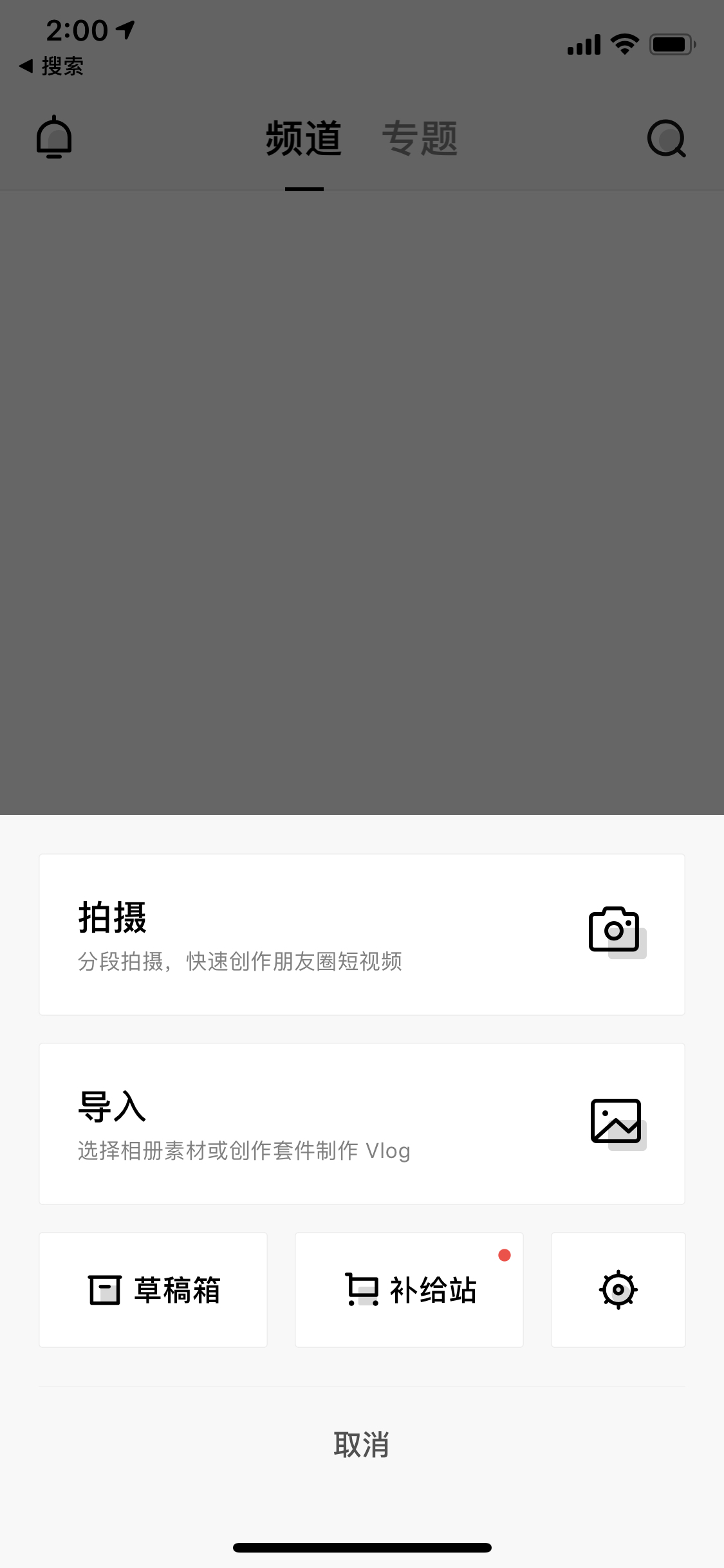724x1568 pixels.
Task: Switch to the 专题 tab
Action: pyautogui.click(x=420, y=138)
